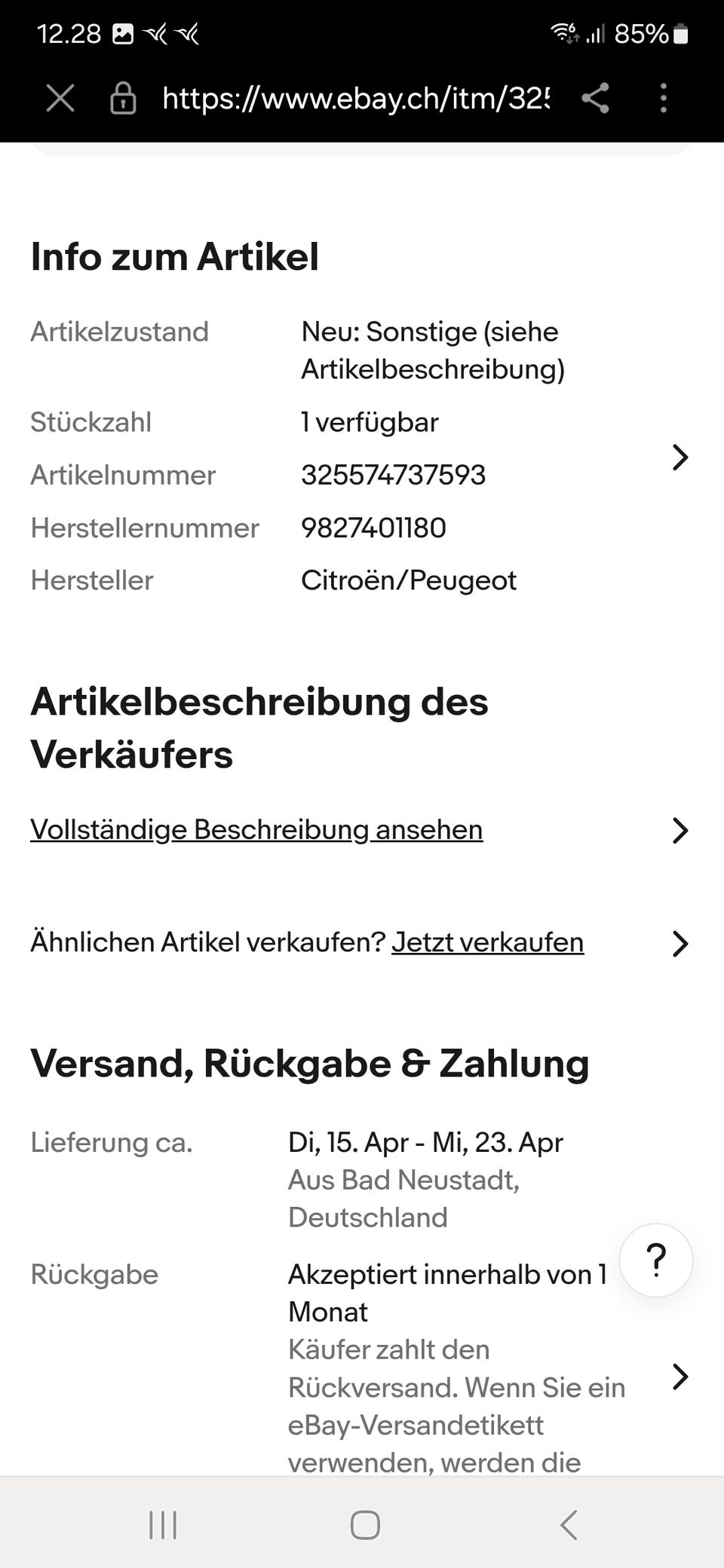Screen dimensions: 724x1568
Task: Tap the Wi-Fi status icon
Action: [562, 33]
